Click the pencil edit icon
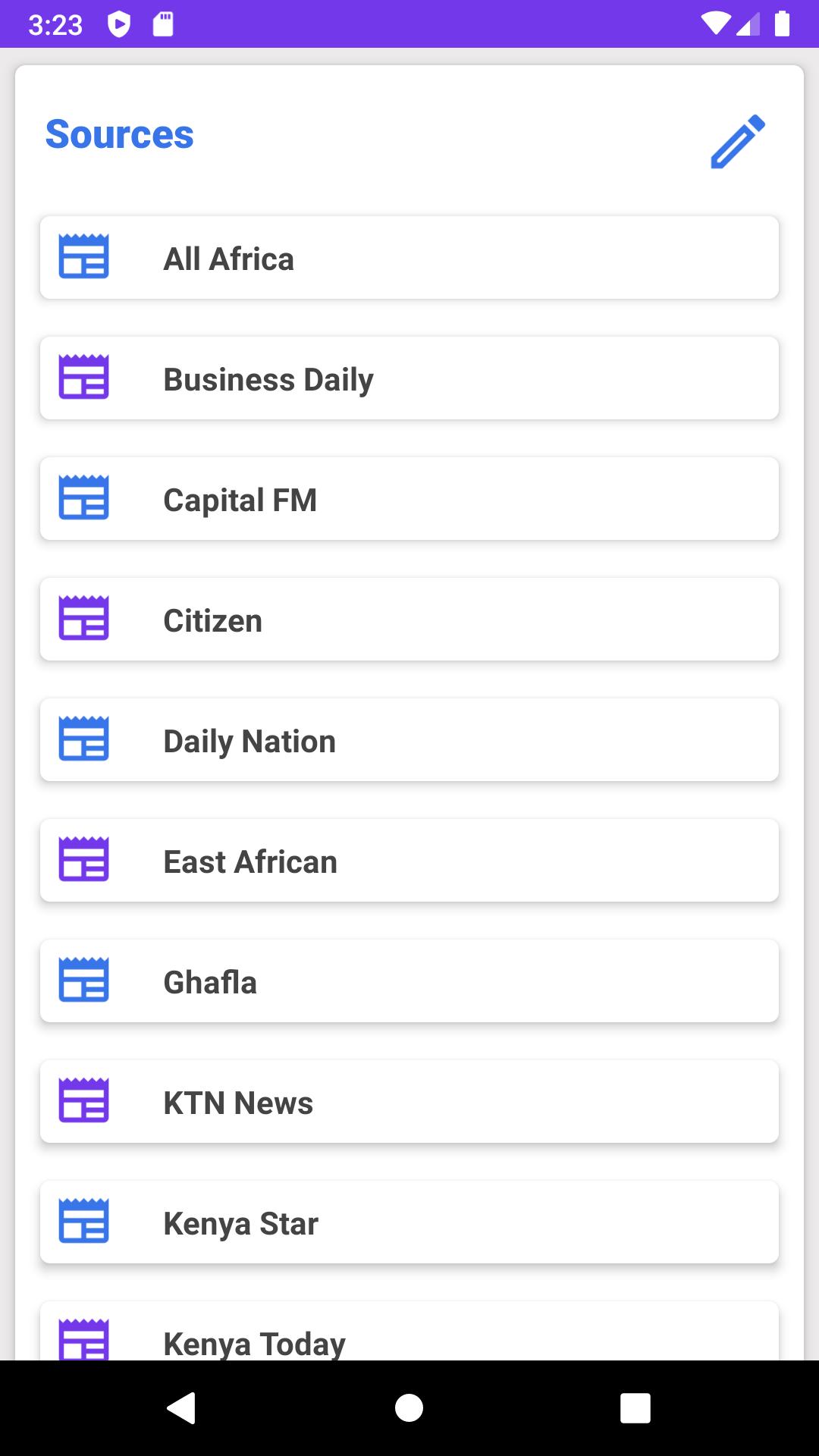This screenshot has height=1456, width=819. pyautogui.click(x=737, y=141)
